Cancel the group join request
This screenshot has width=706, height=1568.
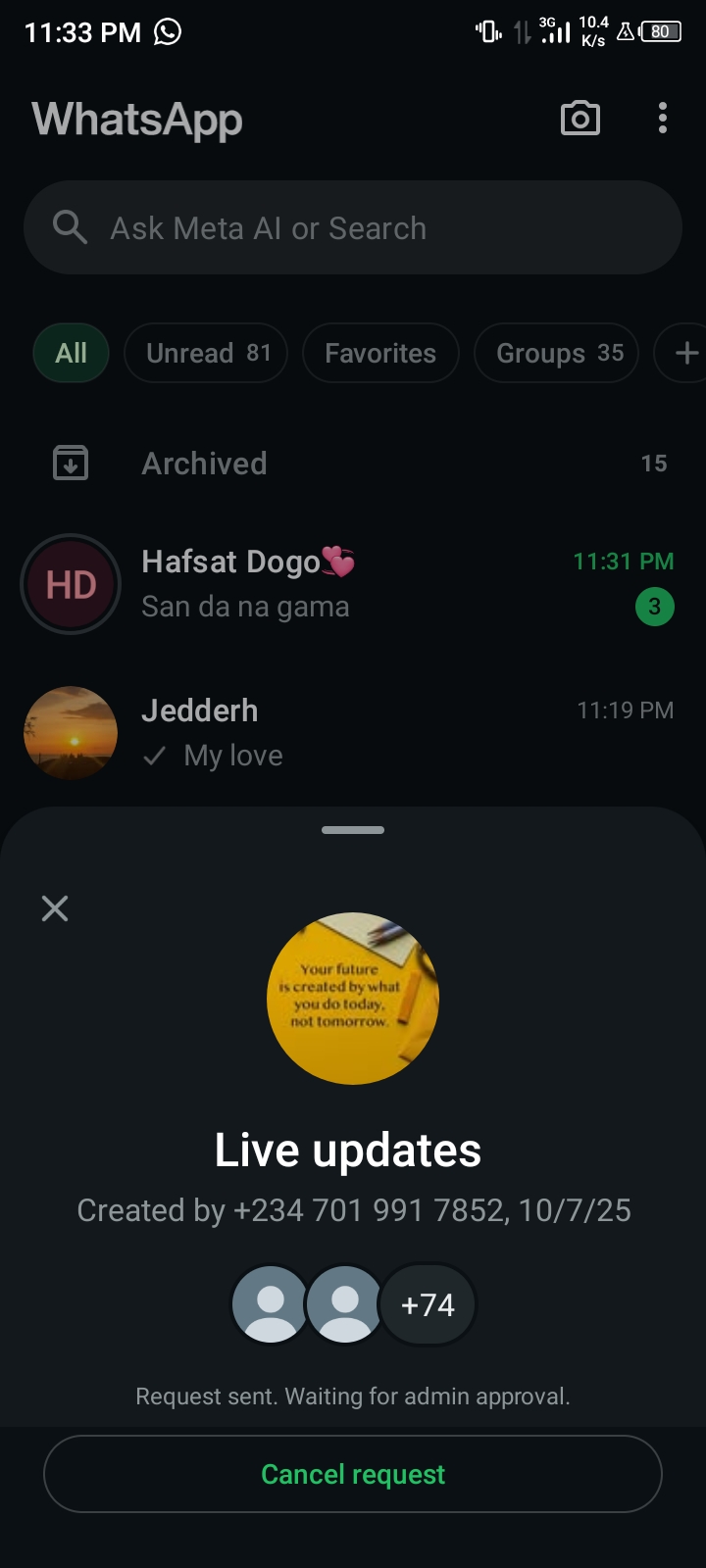point(353,1474)
